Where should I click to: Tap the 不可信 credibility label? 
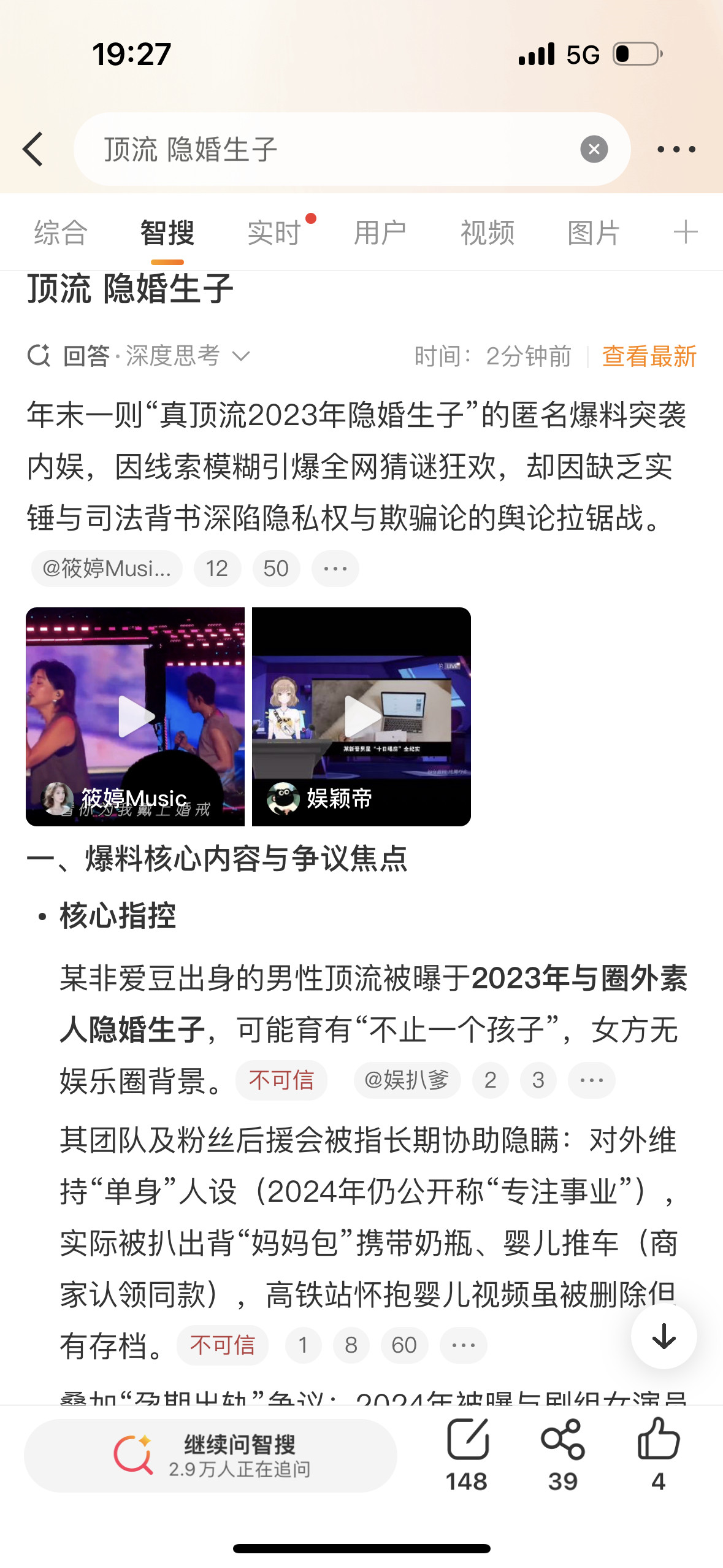coord(281,1080)
